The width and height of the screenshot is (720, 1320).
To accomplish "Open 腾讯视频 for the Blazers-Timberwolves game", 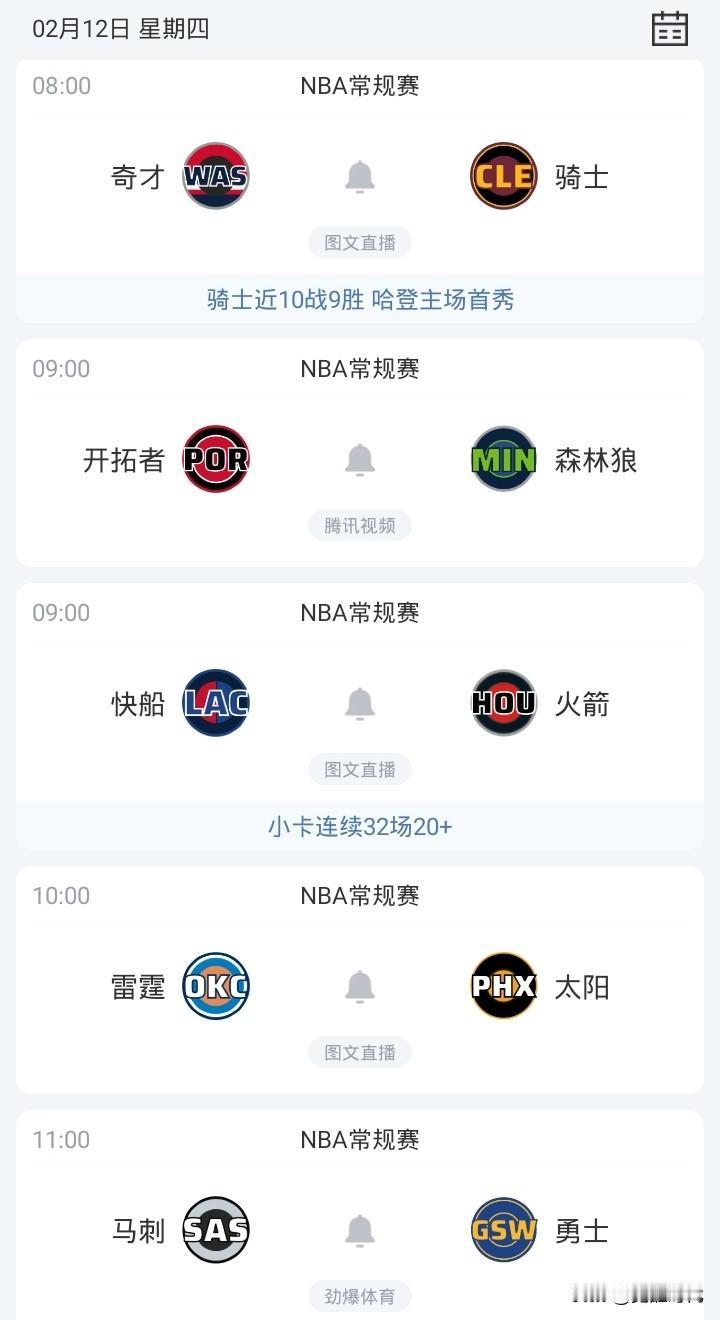I will pyautogui.click(x=359, y=526).
